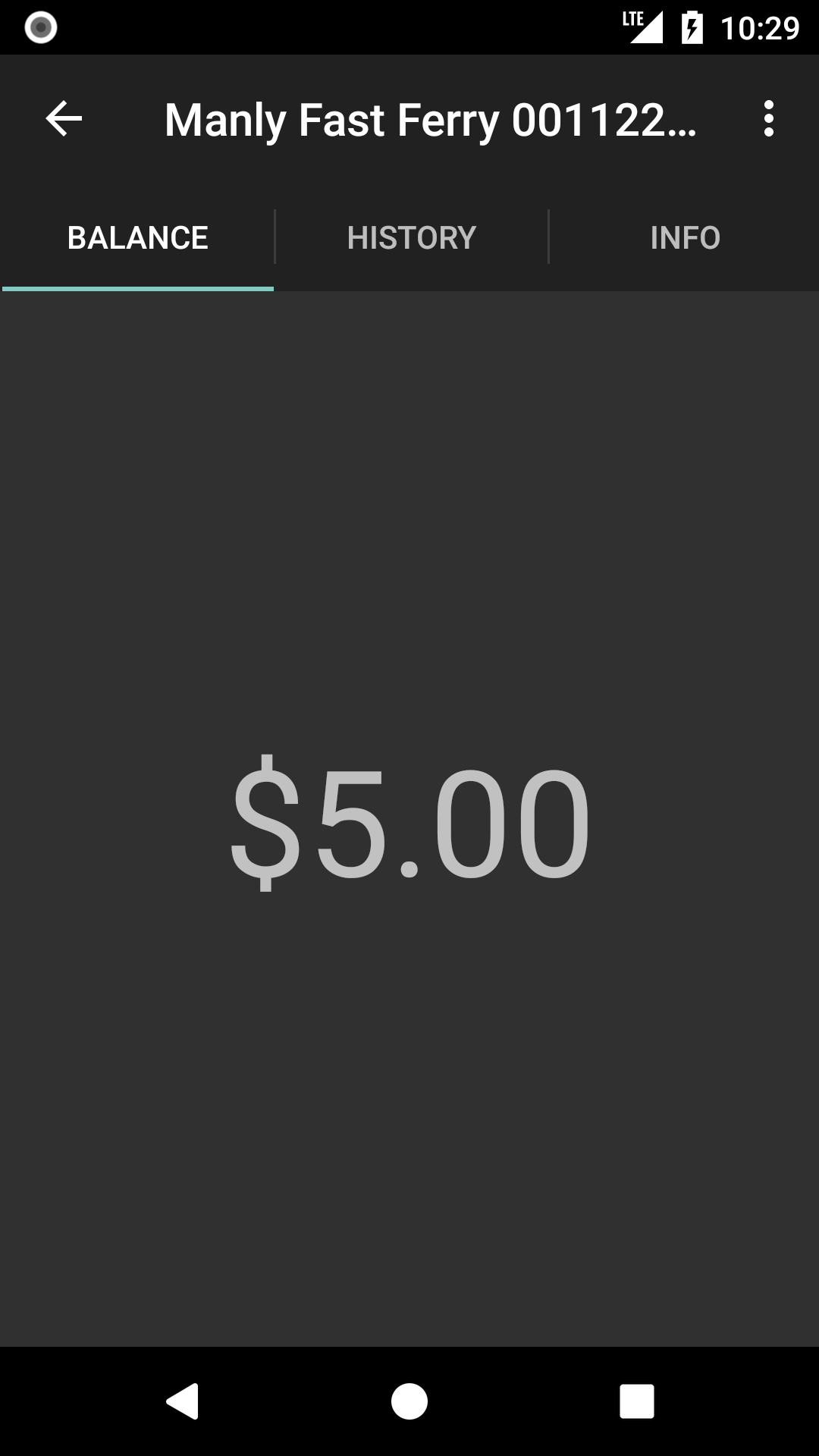
Task: Go back using the toolbar arrow
Action: click(x=64, y=119)
